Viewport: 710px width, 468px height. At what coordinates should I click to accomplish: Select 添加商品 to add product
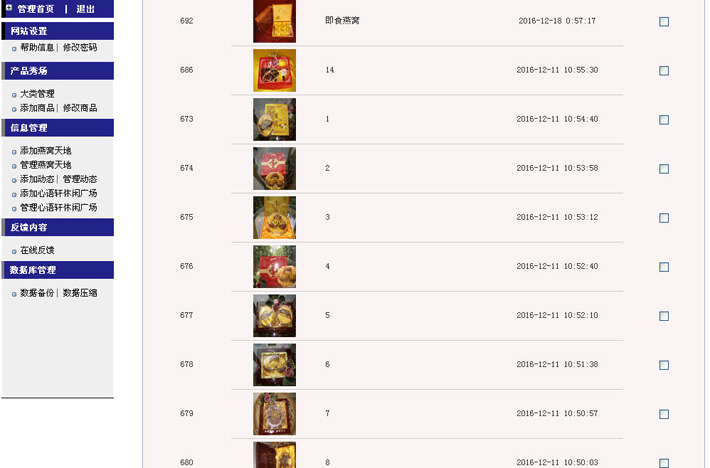point(37,108)
